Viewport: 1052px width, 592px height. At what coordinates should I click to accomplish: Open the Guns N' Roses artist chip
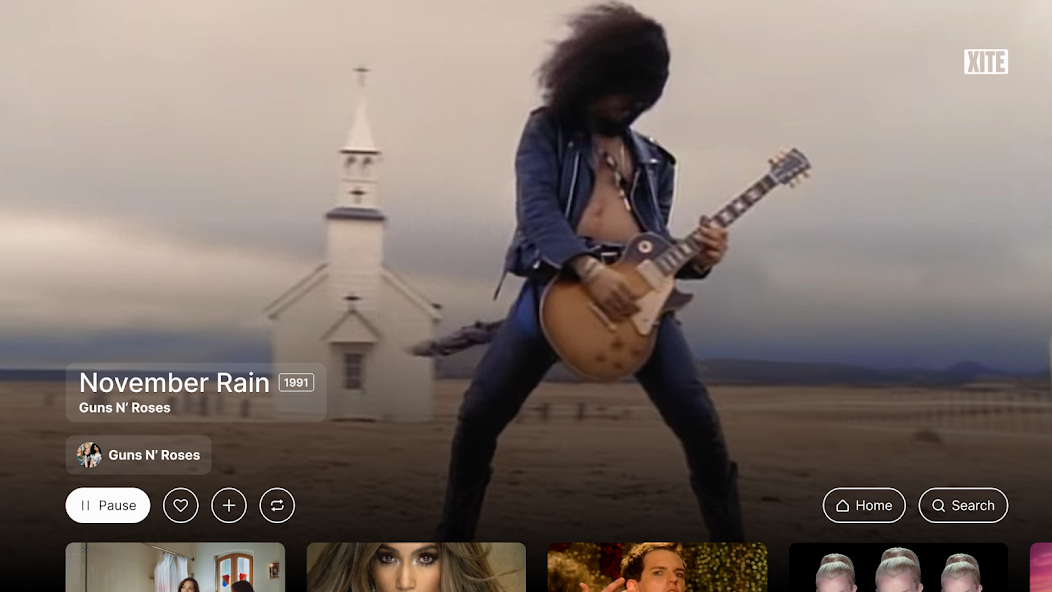coord(139,455)
